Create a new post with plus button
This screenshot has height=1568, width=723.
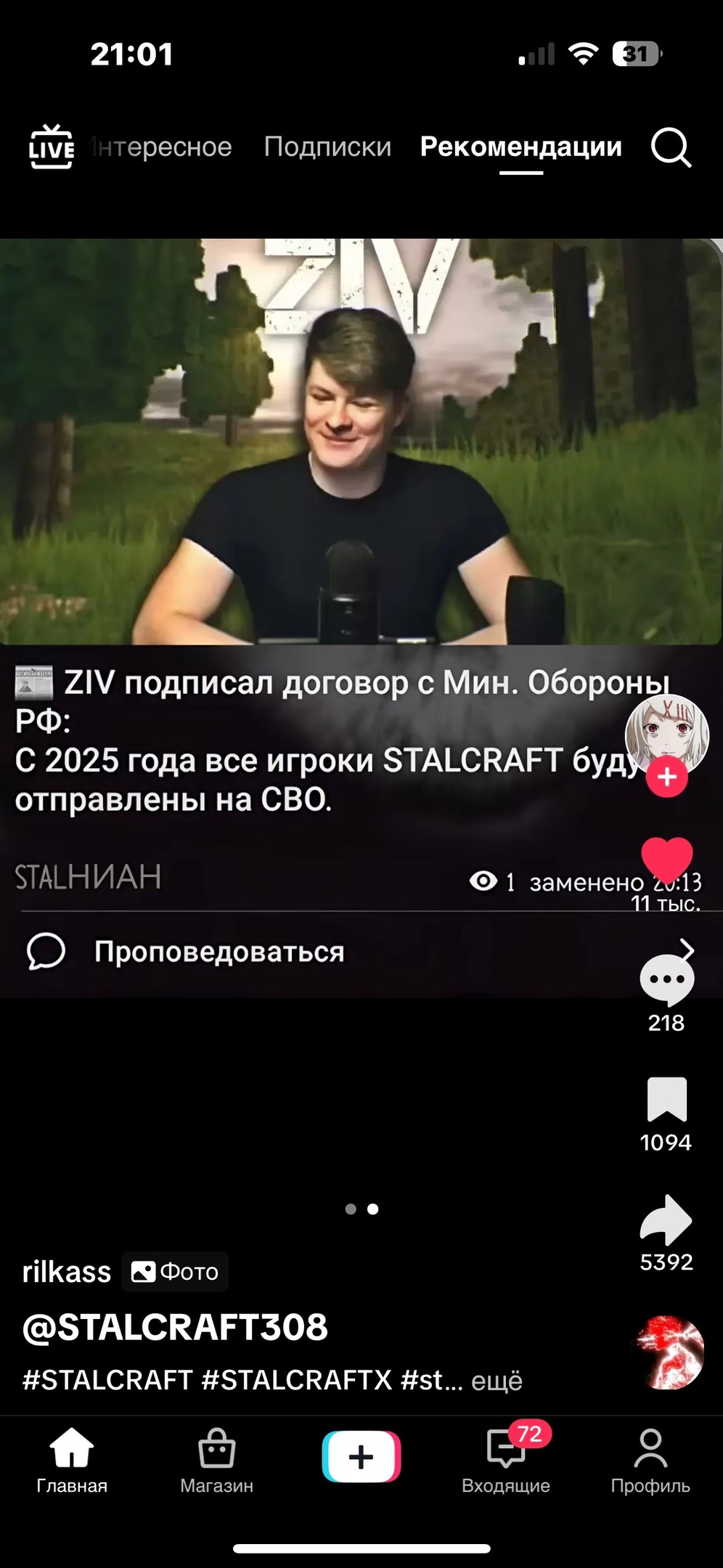361,1456
